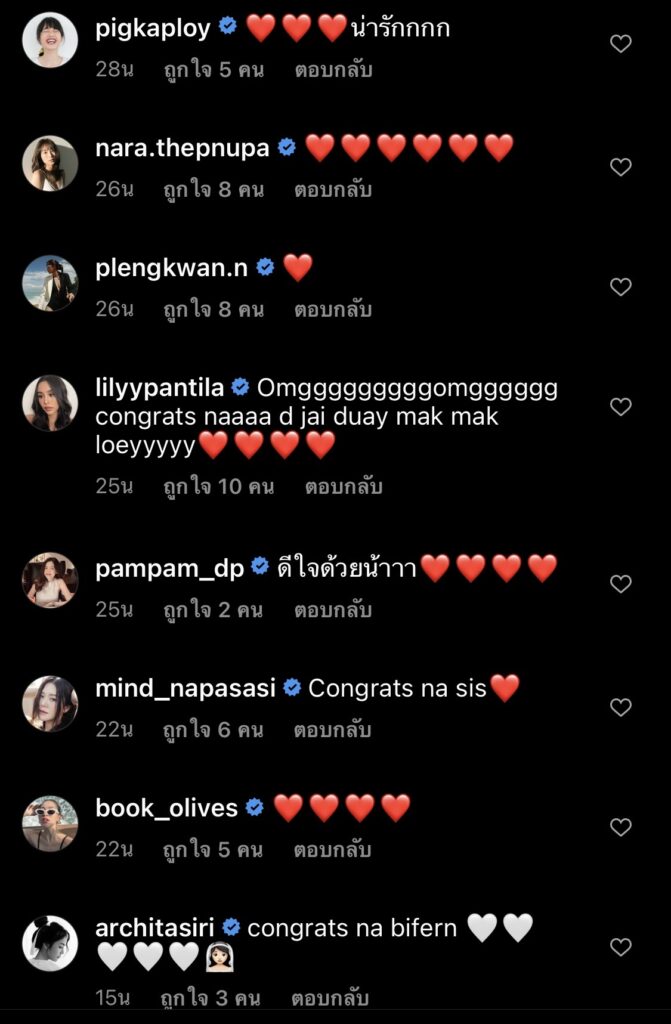Viewport: 671px width, 1024px height.
Task: Like architasiri's comment
Action: pyautogui.click(x=621, y=947)
